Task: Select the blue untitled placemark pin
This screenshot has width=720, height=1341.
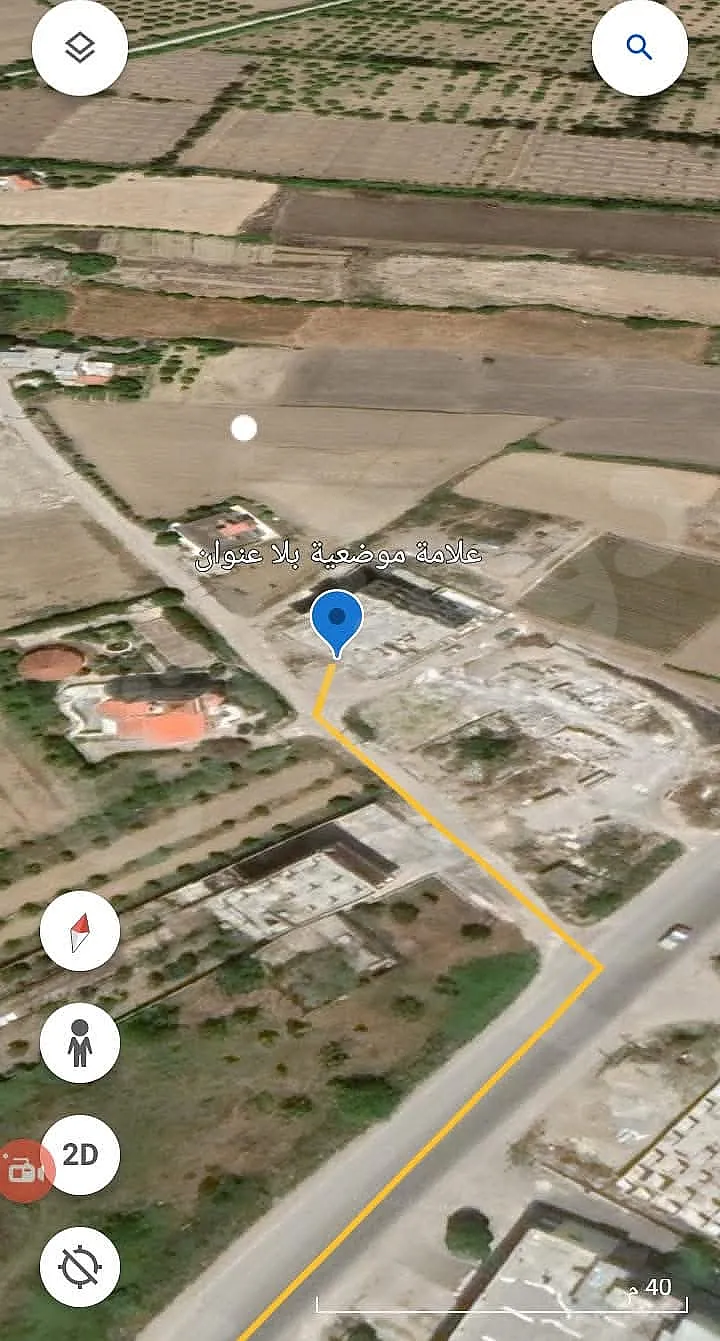Action: pos(337,622)
